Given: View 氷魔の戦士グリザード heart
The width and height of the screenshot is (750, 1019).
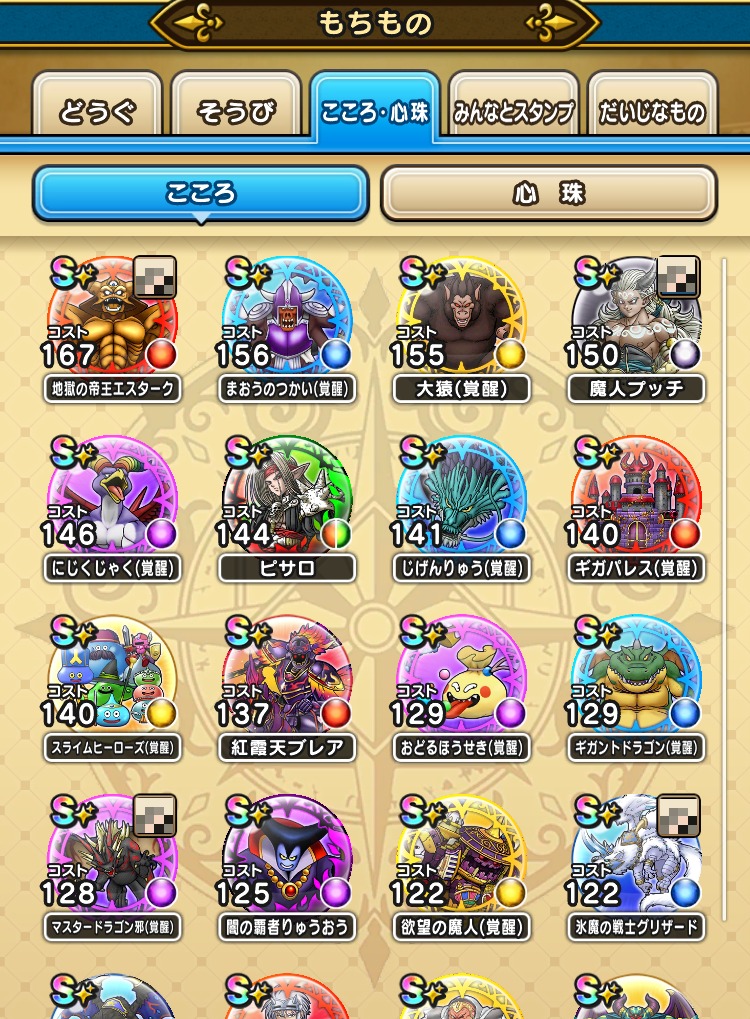Looking at the screenshot, I should click(635, 860).
